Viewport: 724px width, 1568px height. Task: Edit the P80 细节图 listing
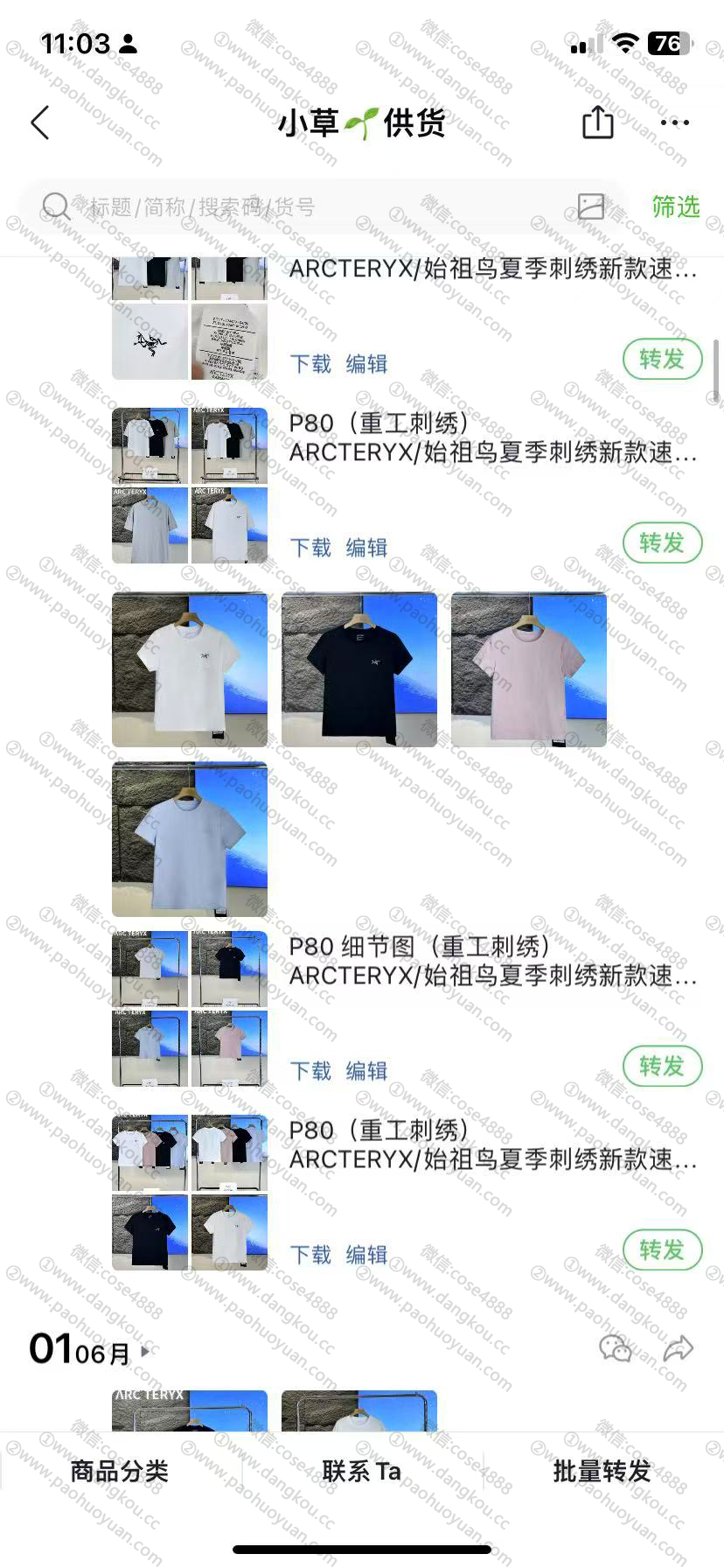click(x=366, y=1070)
